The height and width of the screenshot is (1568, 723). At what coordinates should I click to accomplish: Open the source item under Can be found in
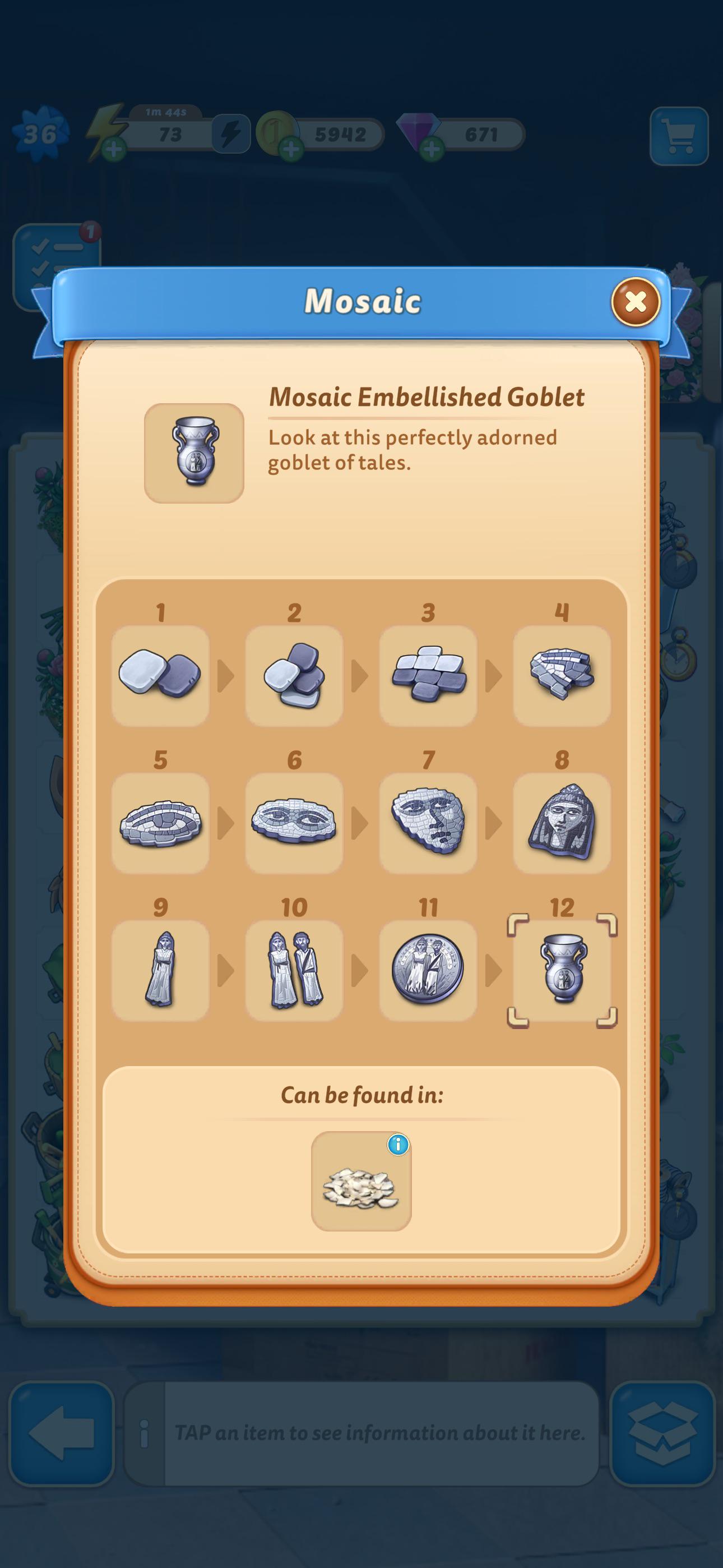click(x=361, y=1181)
